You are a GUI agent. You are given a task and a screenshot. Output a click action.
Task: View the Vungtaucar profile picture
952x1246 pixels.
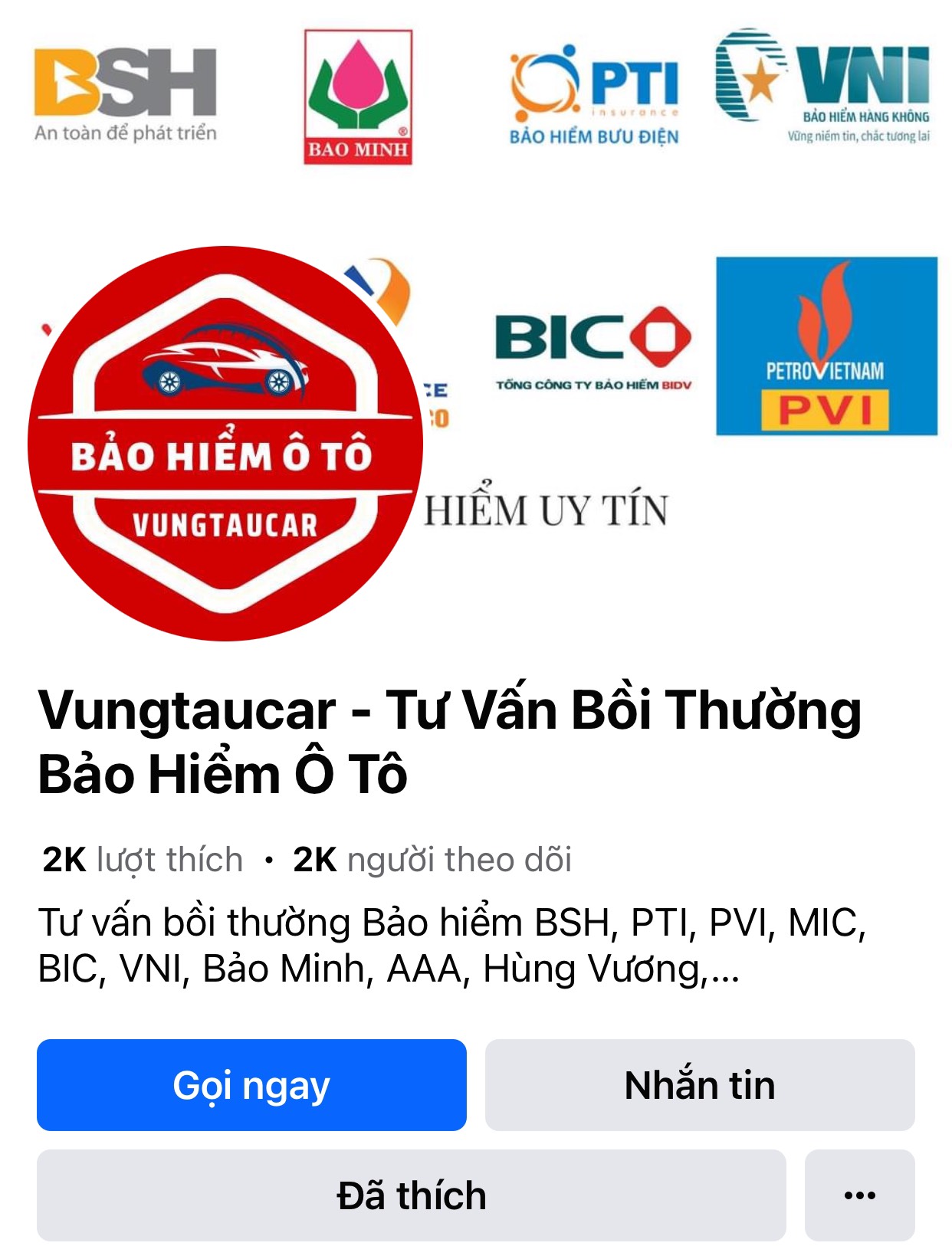point(225,443)
